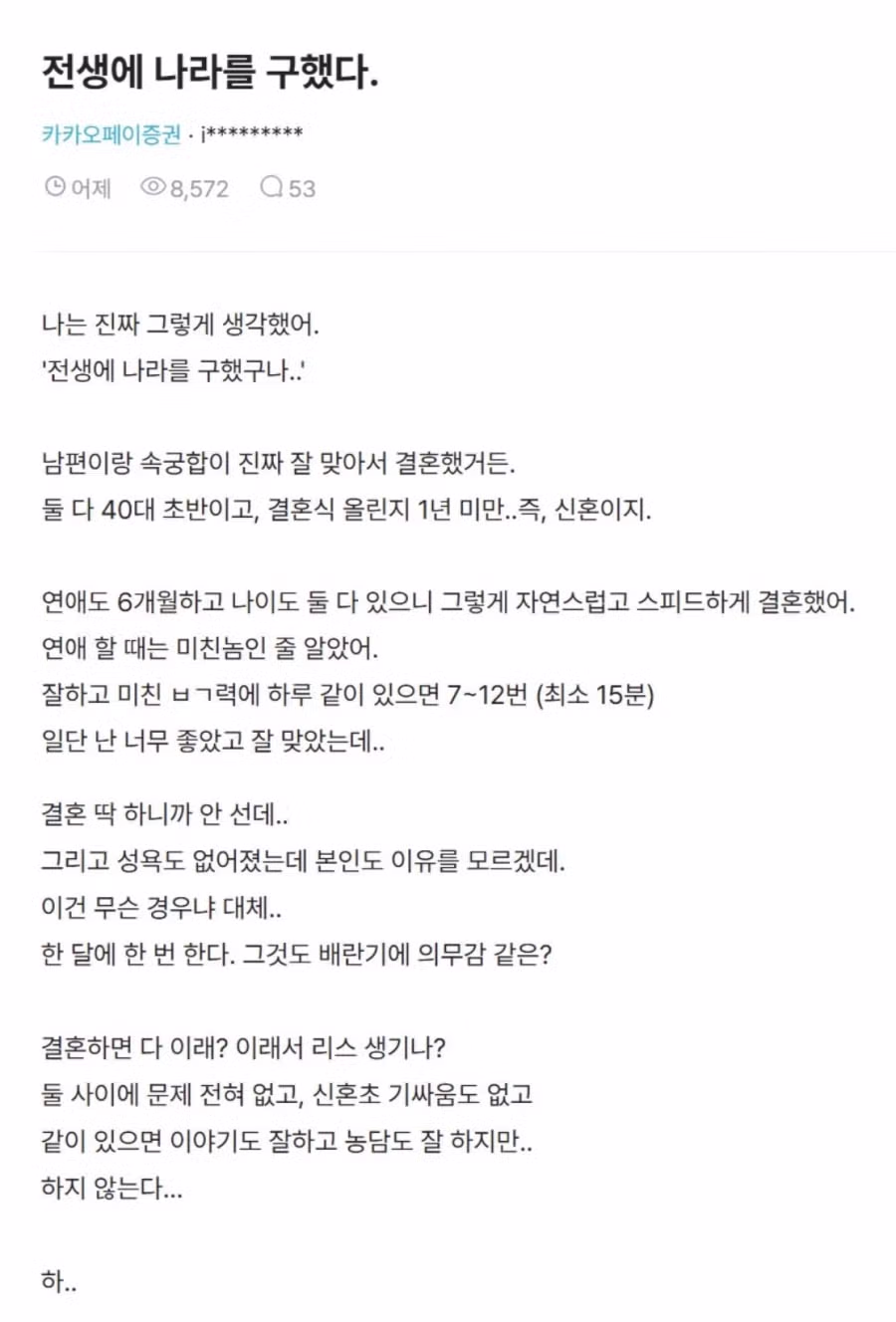896x1322 pixels.
Task: Open the 카카오페이증권 company link
Action: [111, 134]
